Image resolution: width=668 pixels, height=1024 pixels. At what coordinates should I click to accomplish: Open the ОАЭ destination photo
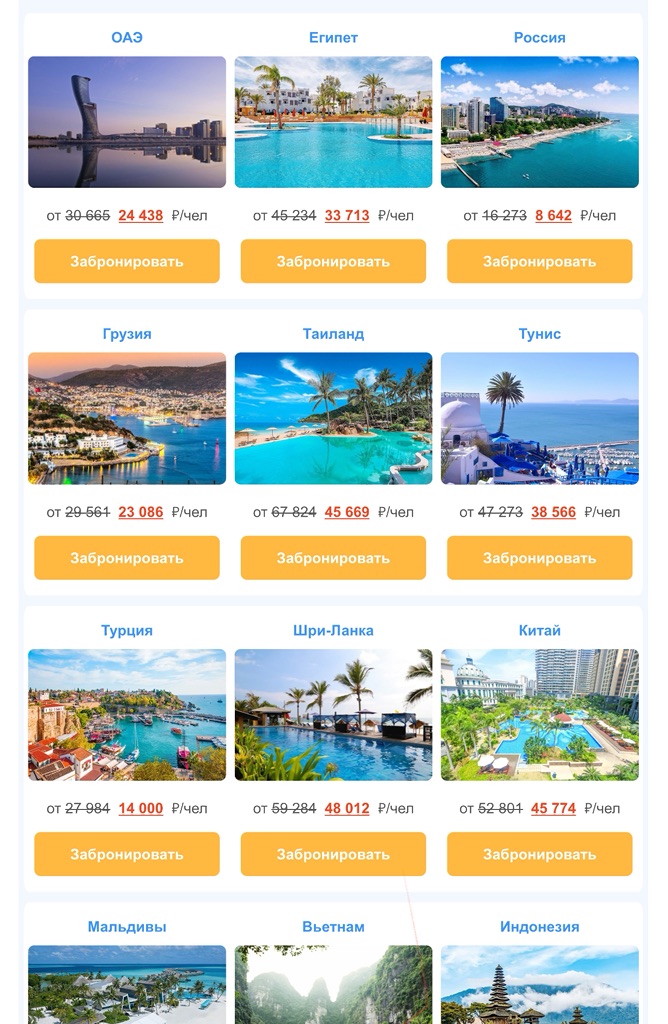(127, 122)
